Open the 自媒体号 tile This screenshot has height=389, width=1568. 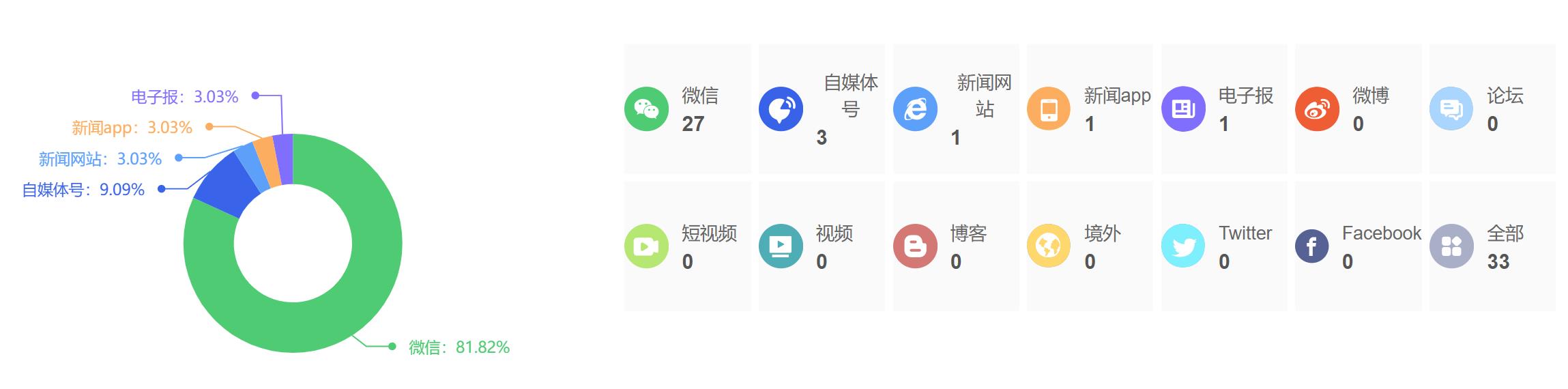[822, 109]
